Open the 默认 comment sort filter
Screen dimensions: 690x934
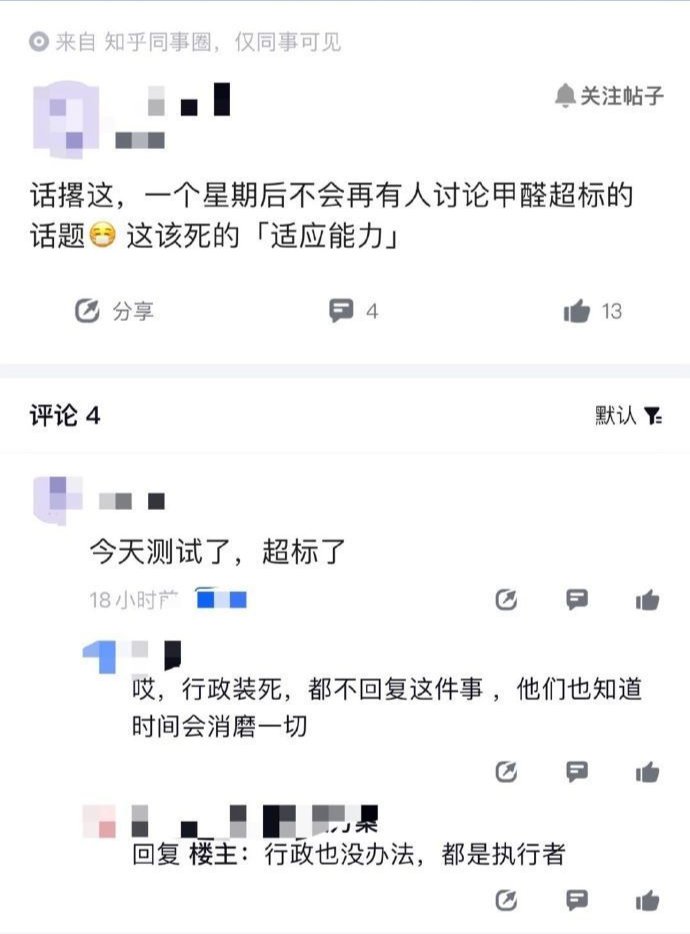[628, 416]
